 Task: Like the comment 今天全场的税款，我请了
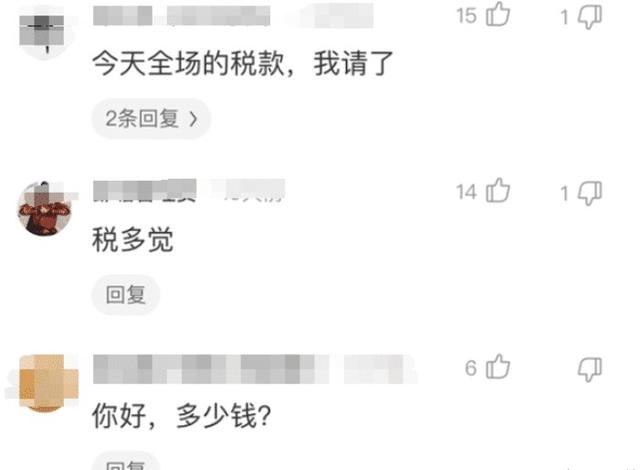coord(497,15)
